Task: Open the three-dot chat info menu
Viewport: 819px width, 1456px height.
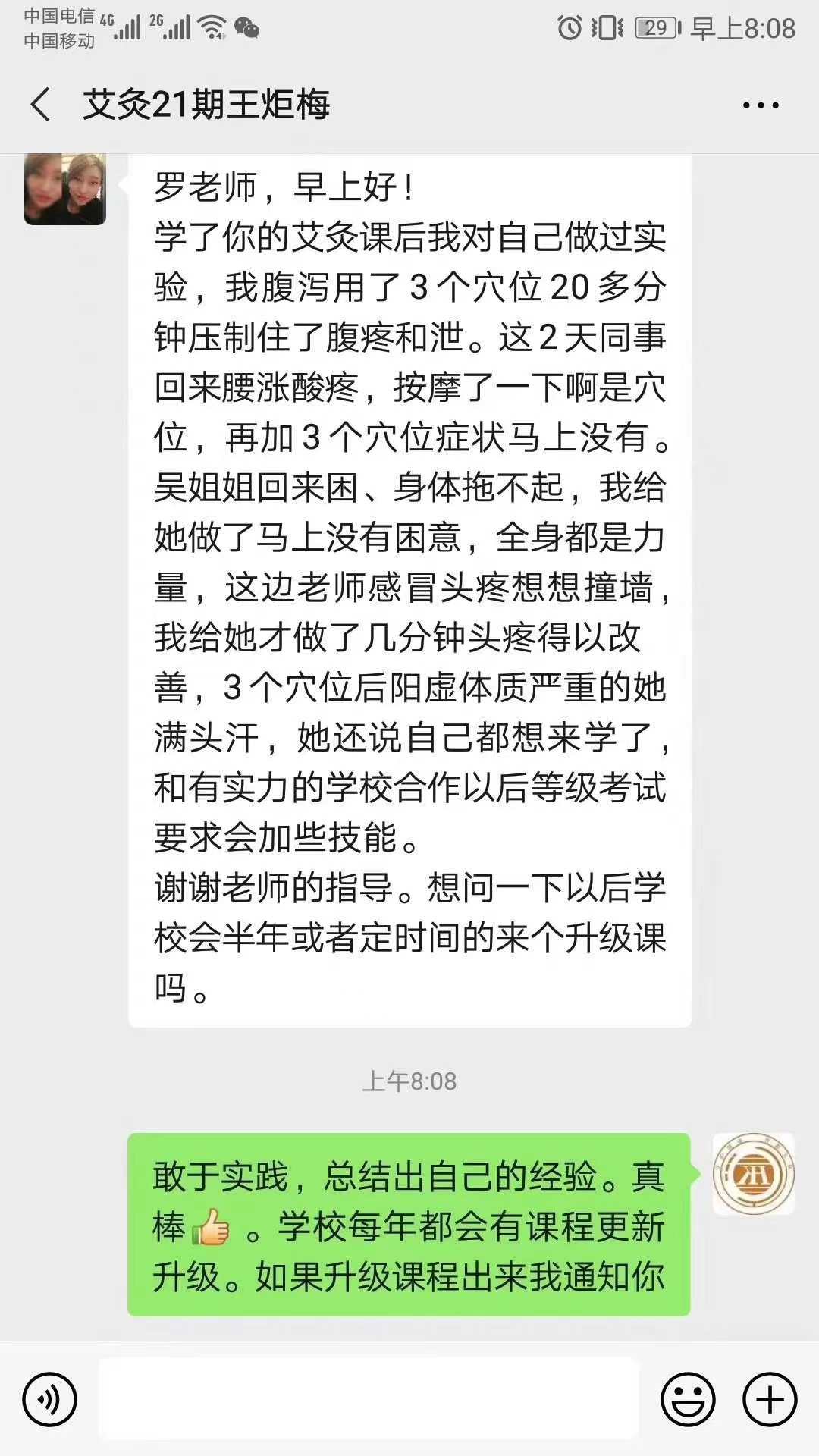Action: pos(761,105)
